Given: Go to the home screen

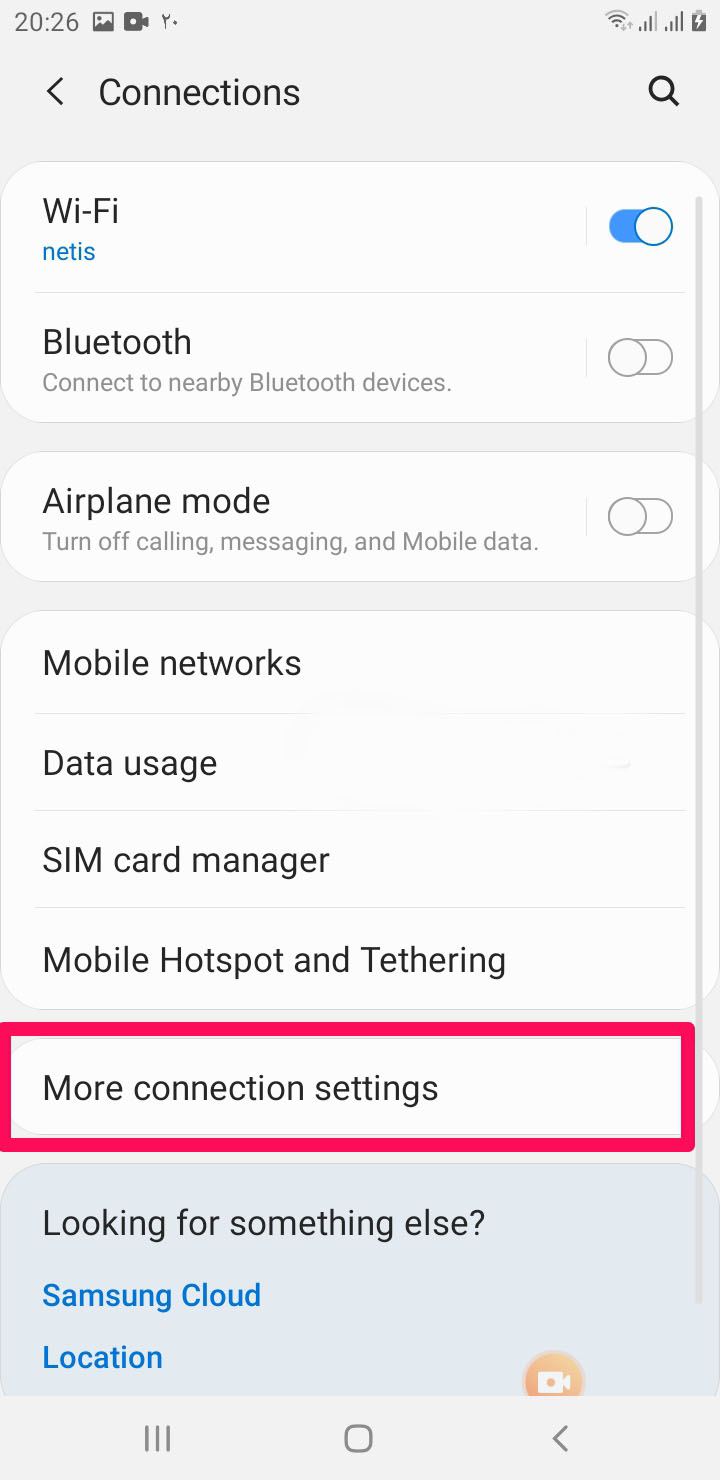Looking at the screenshot, I should pyautogui.click(x=358, y=1439).
